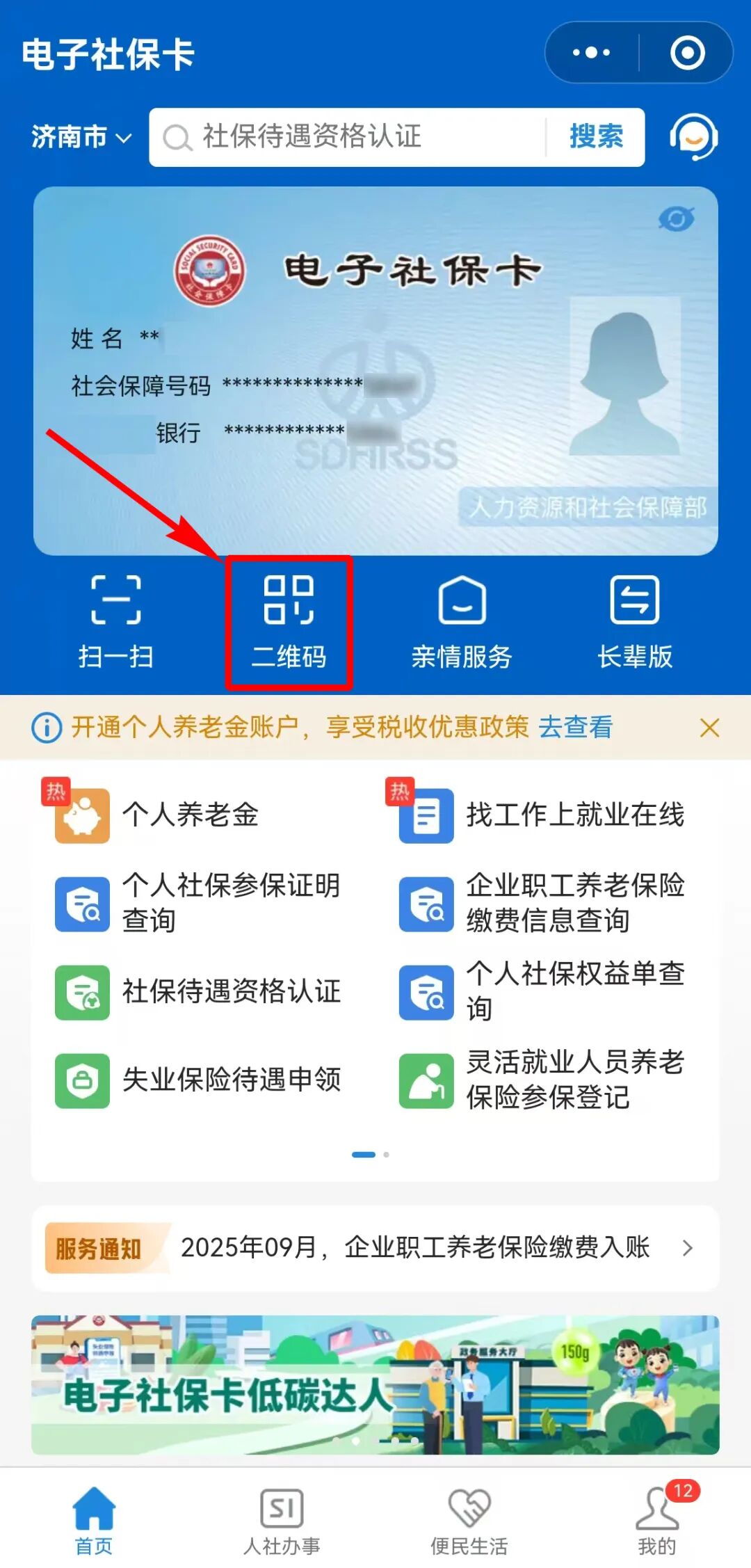The image size is (751, 1568).
Task: Dismiss the pension account notice banner
Action: [x=709, y=728]
